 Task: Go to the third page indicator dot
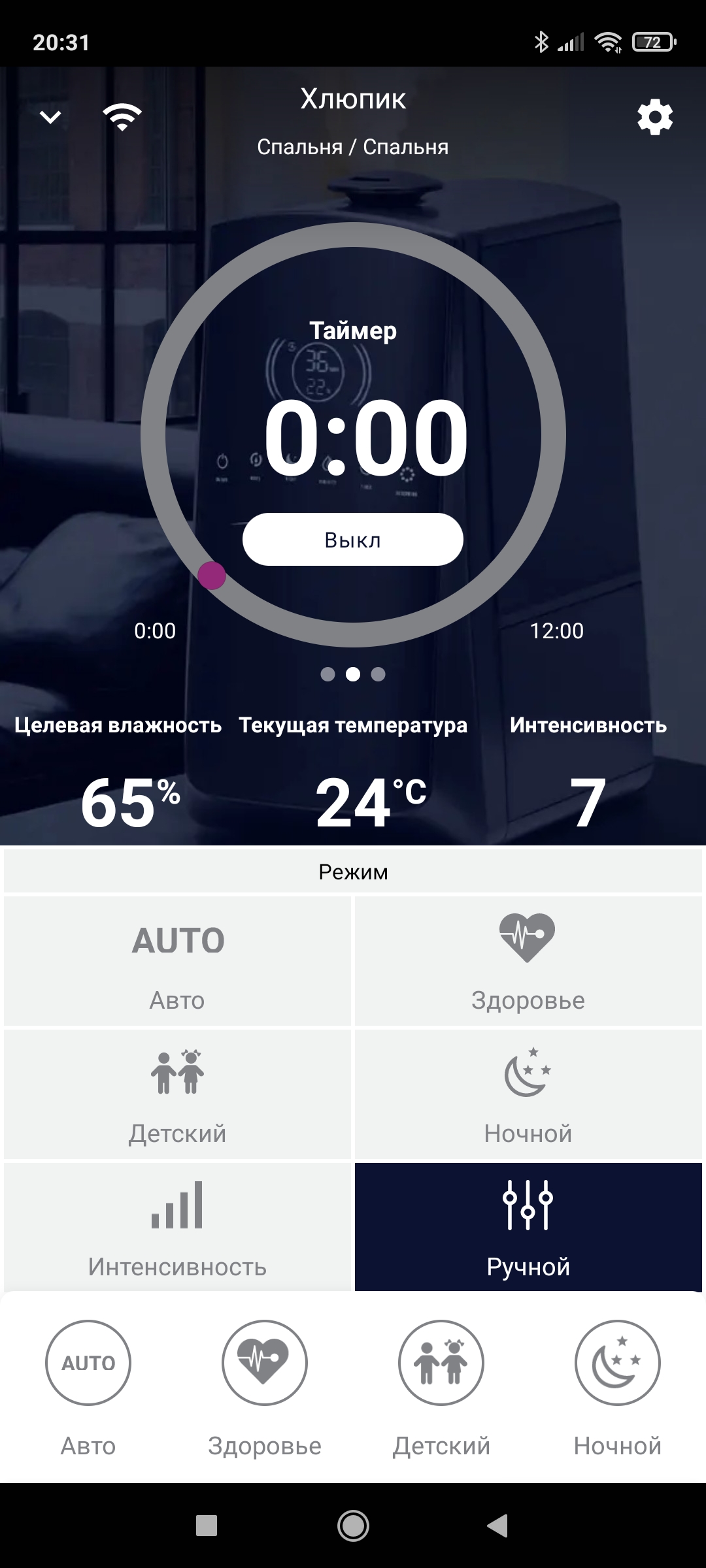coord(378,674)
